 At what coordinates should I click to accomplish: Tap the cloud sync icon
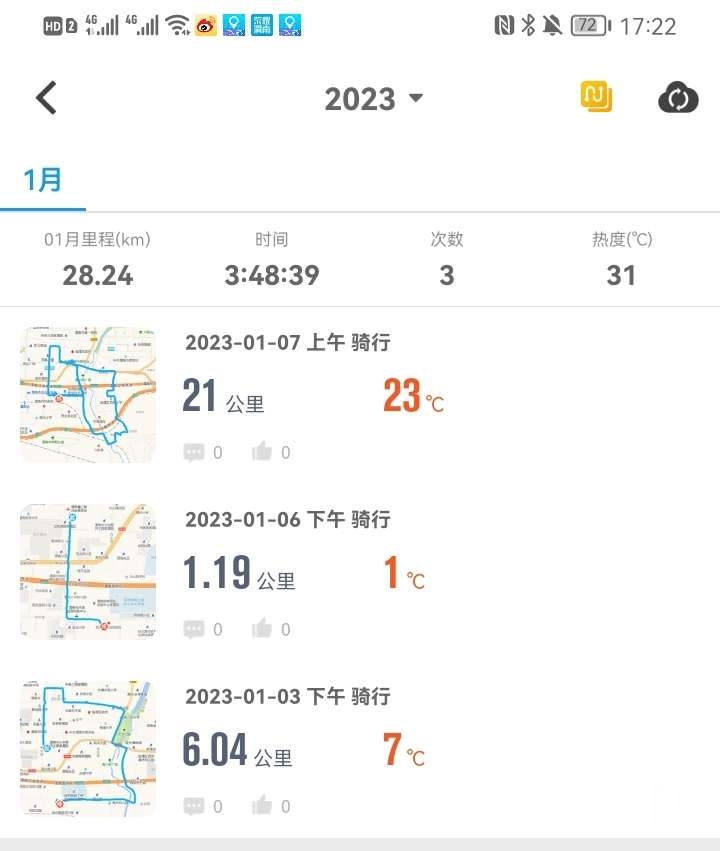tap(678, 98)
